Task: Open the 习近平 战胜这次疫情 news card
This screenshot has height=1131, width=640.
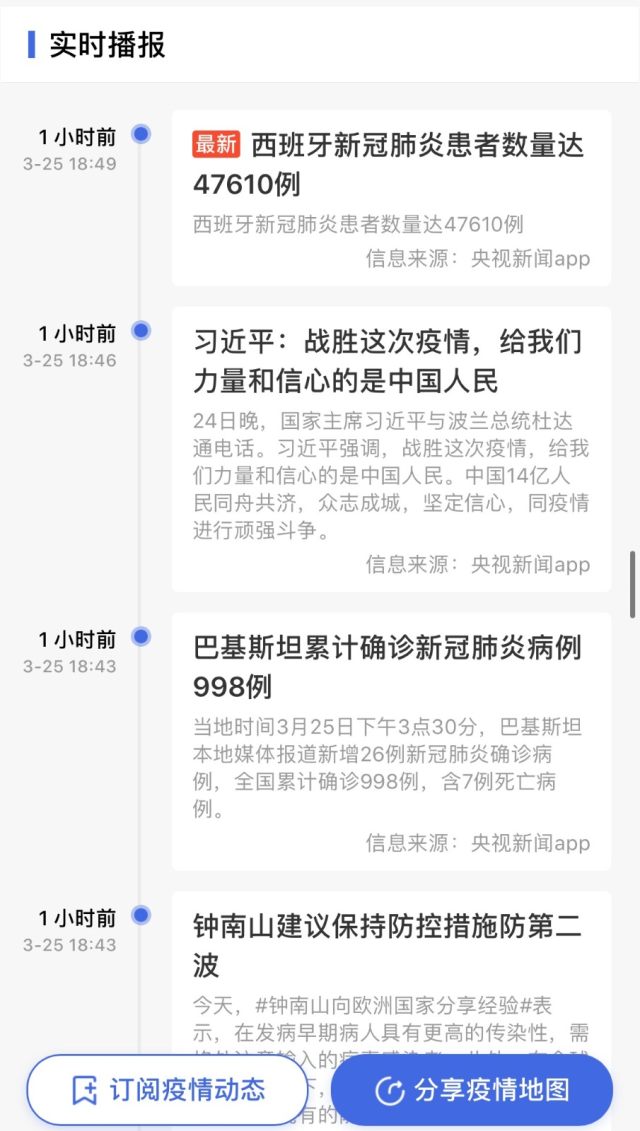Action: [391, 449]
